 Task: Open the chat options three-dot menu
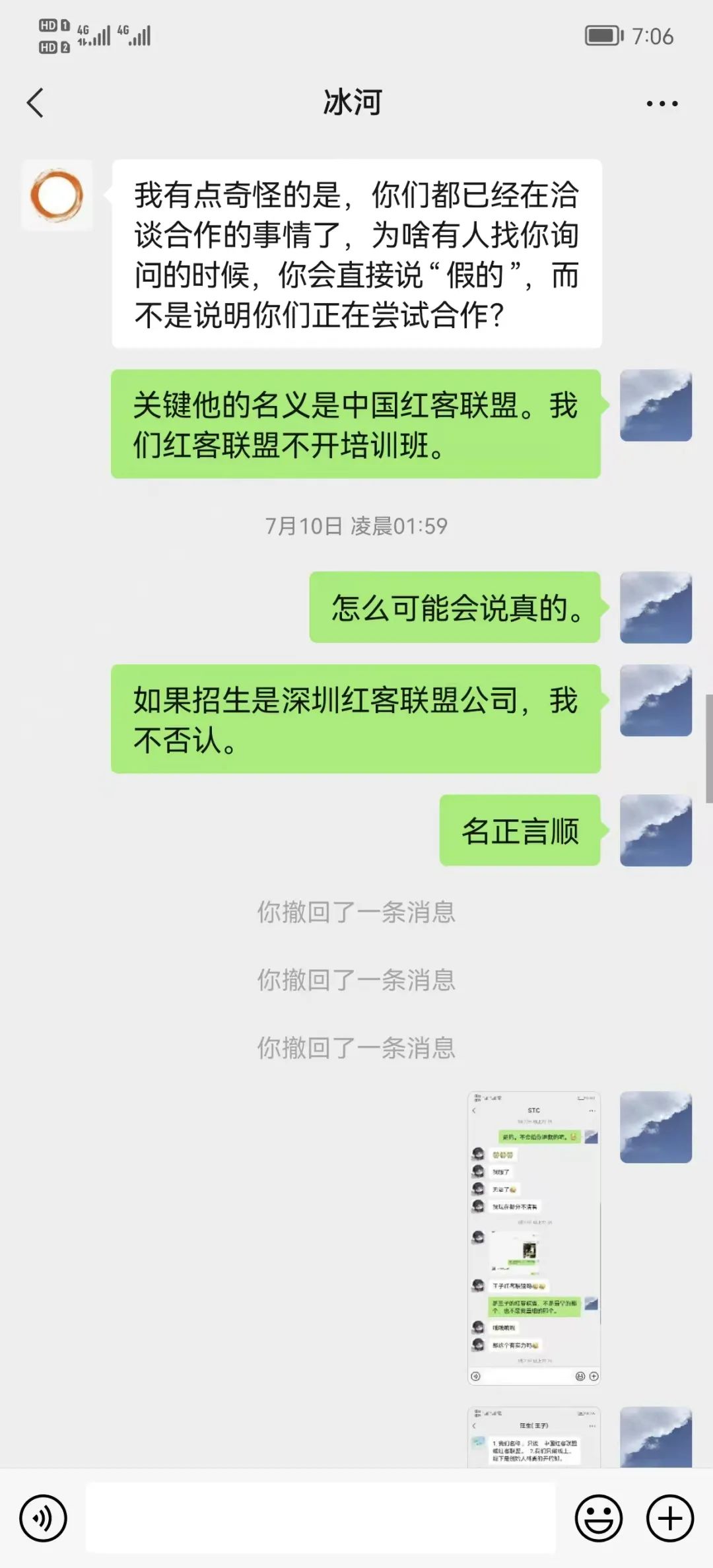[662, 104]
